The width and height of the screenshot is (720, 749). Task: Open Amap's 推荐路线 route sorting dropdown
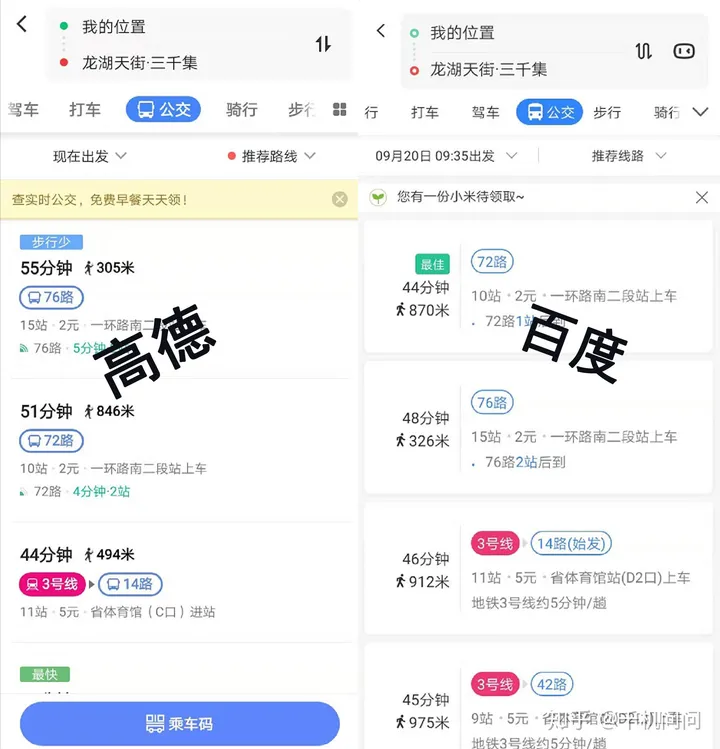tap(271, 156)
